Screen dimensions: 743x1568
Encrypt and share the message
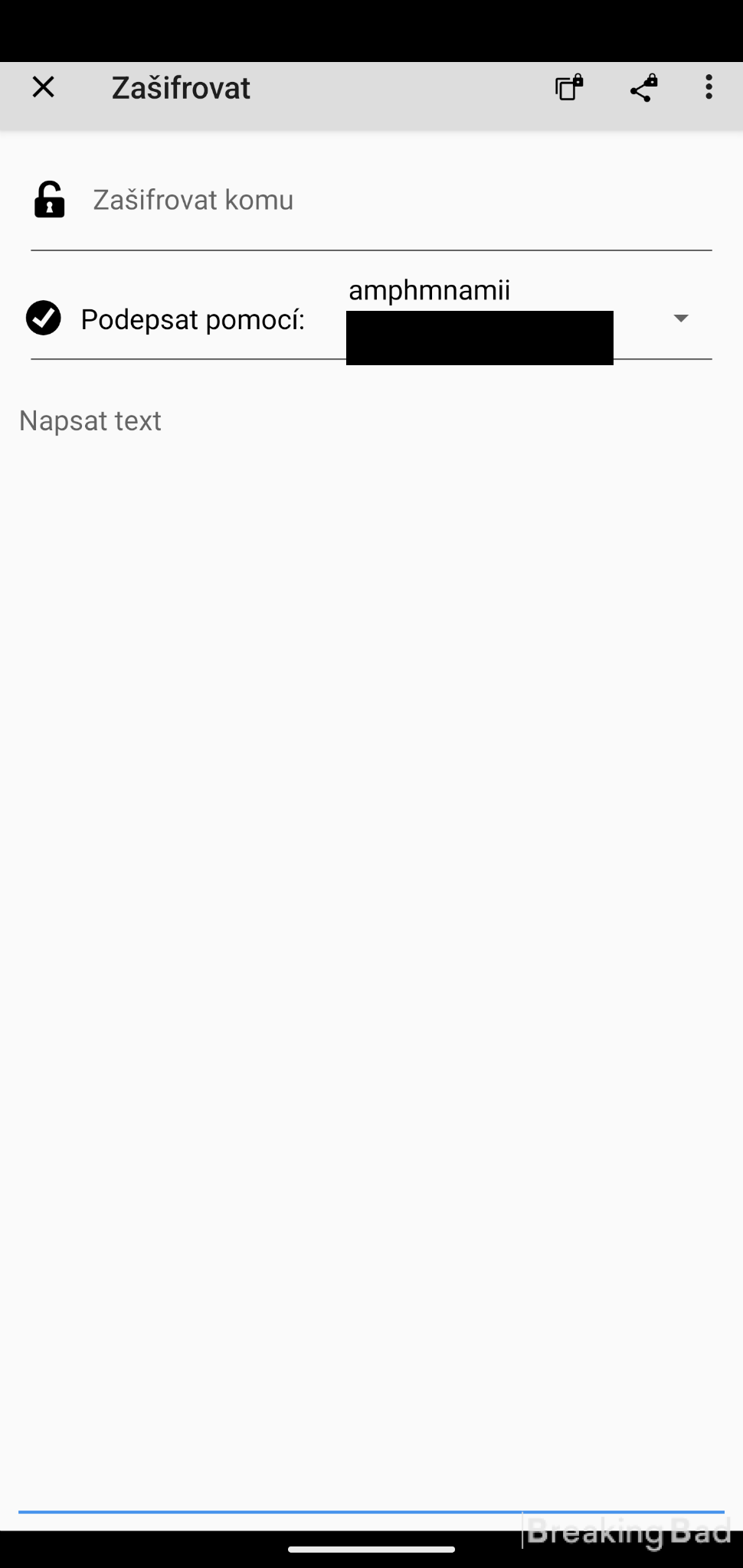pyautogui.click(x=643, y=87)
